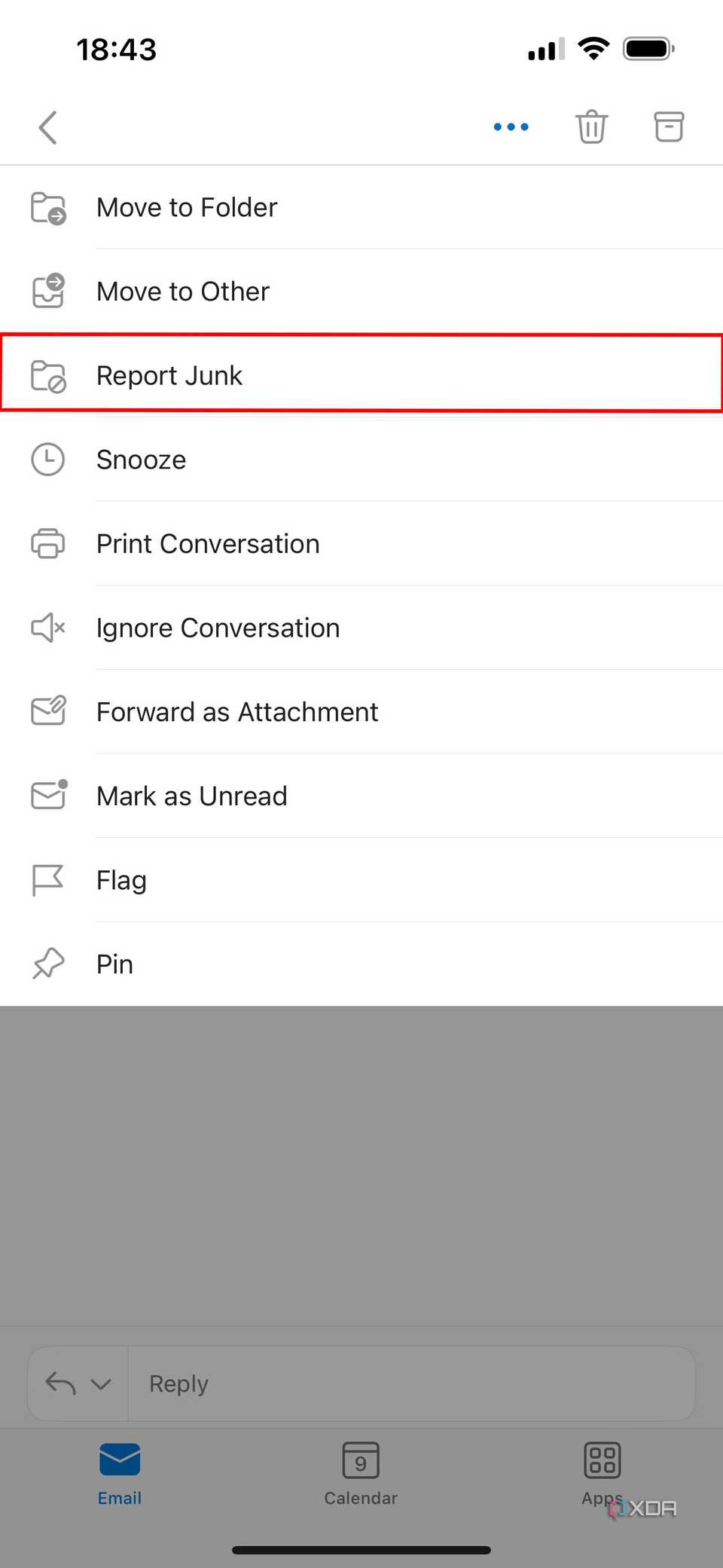Select the Move to Other folder icon
Image resolution: width=723 pixels, height=1568 pixels.
pos(47,292)
